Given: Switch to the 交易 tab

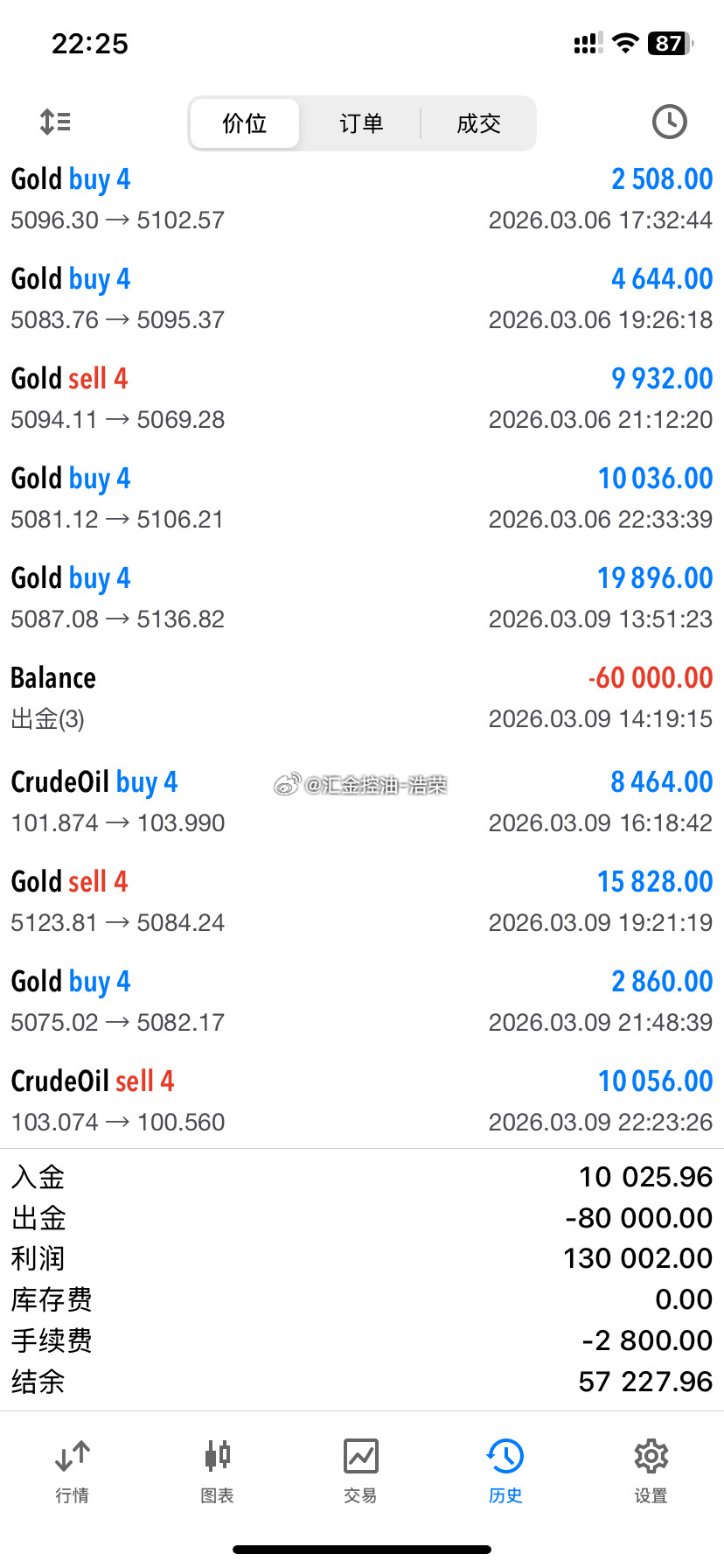Looking at the screenshot, I should (361, 1470).
